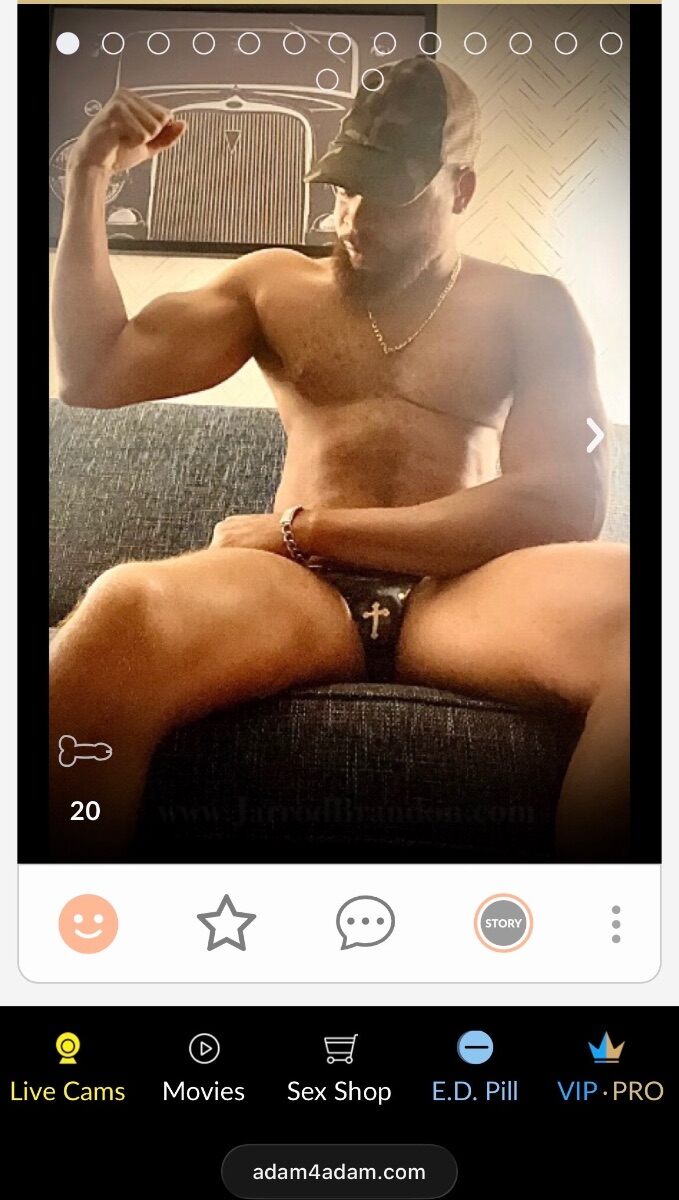This screenshot has width=679, height=1200.
Task: Open Live Cams section
Action: (x=68, y=1070)
